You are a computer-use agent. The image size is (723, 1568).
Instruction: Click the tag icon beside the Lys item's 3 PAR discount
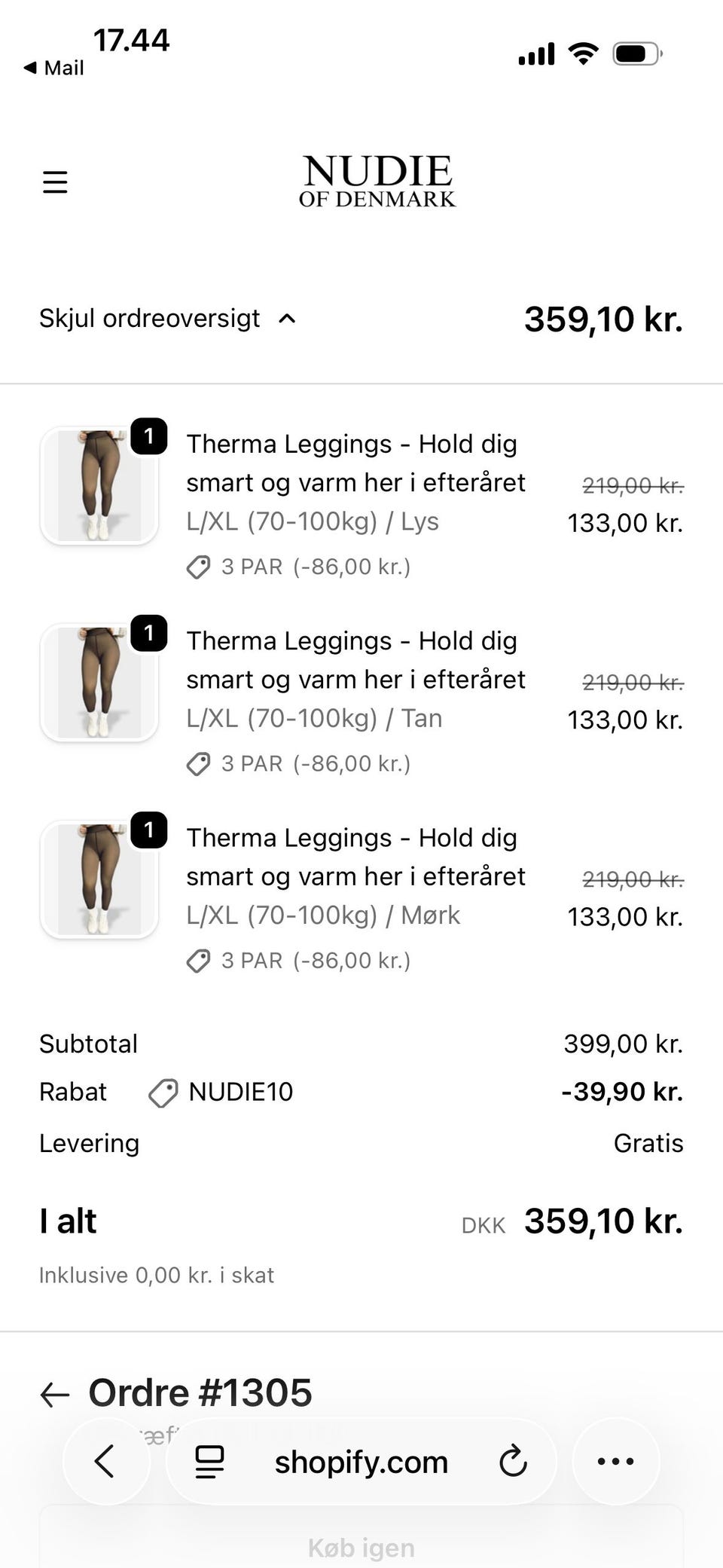click(198, 567)
